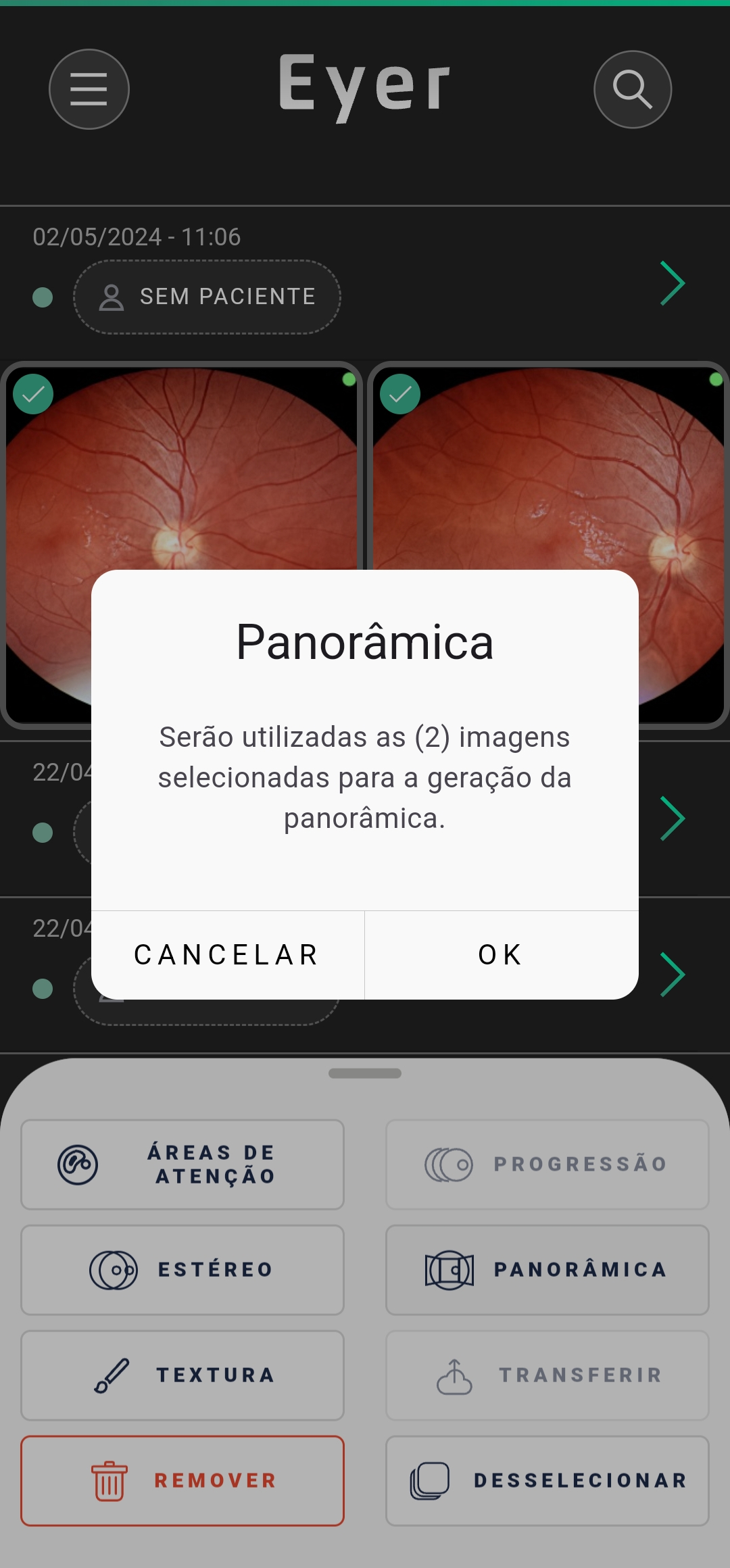This screenshot has height=1568, width=730.
Task: Tap CANCELAR in the Panorâmica dialog
Action: click(x=228, y=955)
